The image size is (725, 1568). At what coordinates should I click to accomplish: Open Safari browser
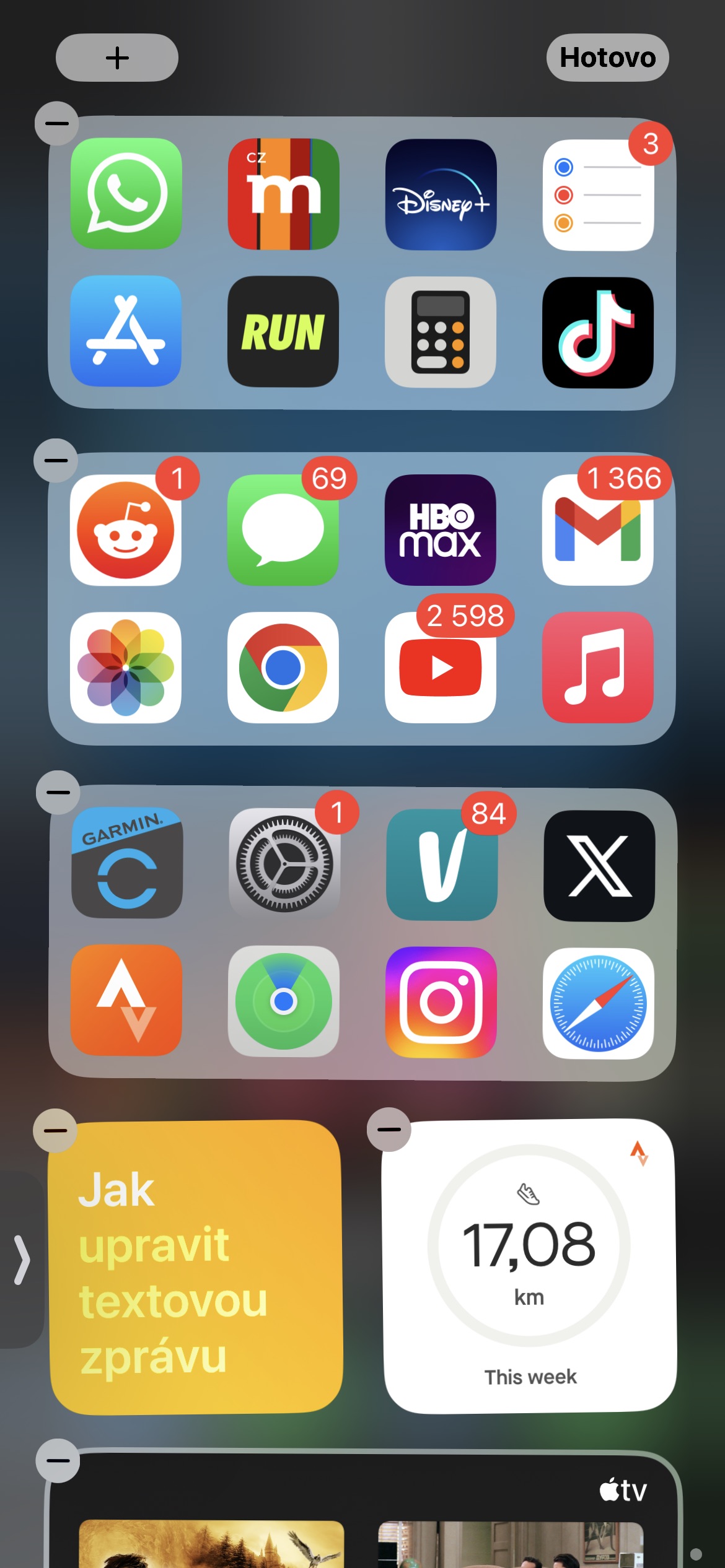[599, 1003]
